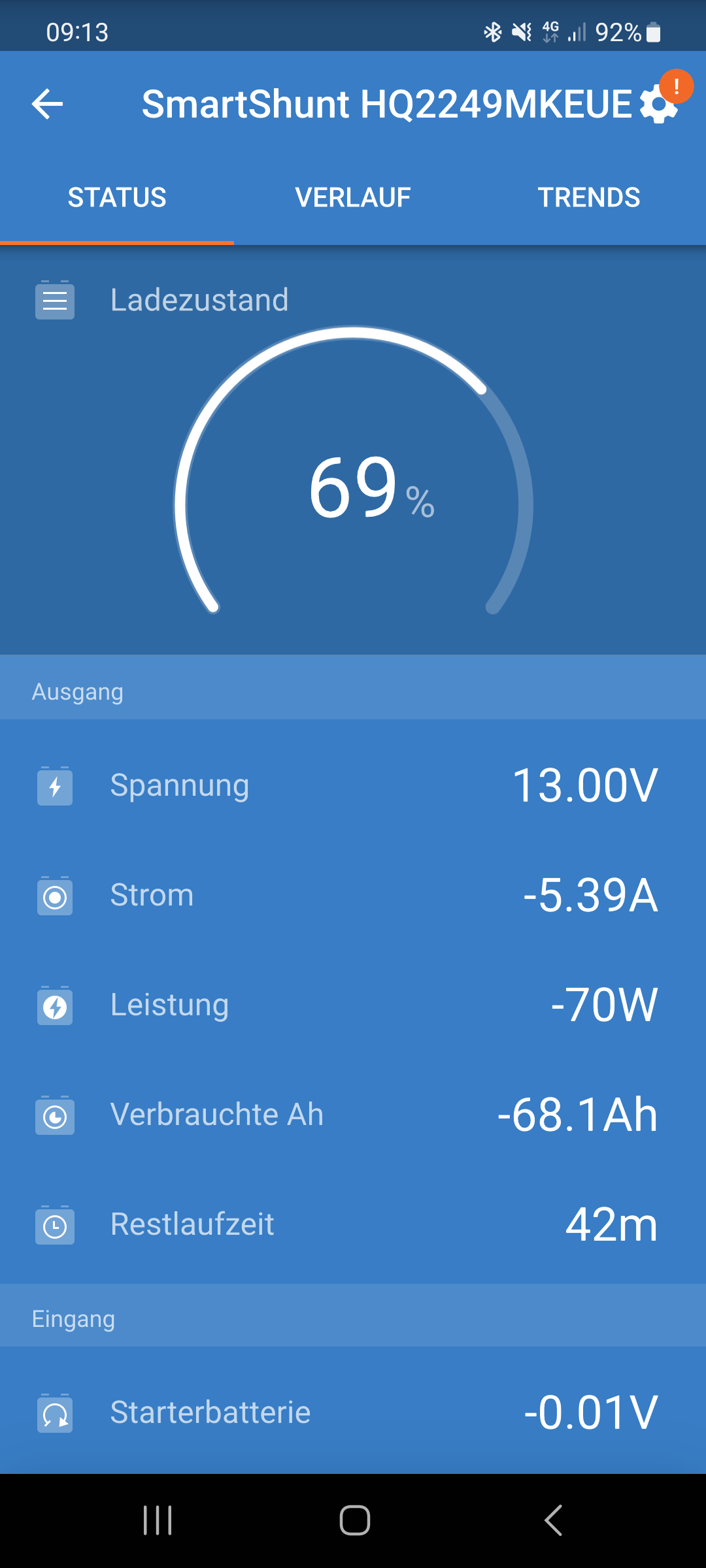Open recent apps from the navigation bar
The width and height of the screenshot is (706, 1568).
click(x=158, y=1520)
